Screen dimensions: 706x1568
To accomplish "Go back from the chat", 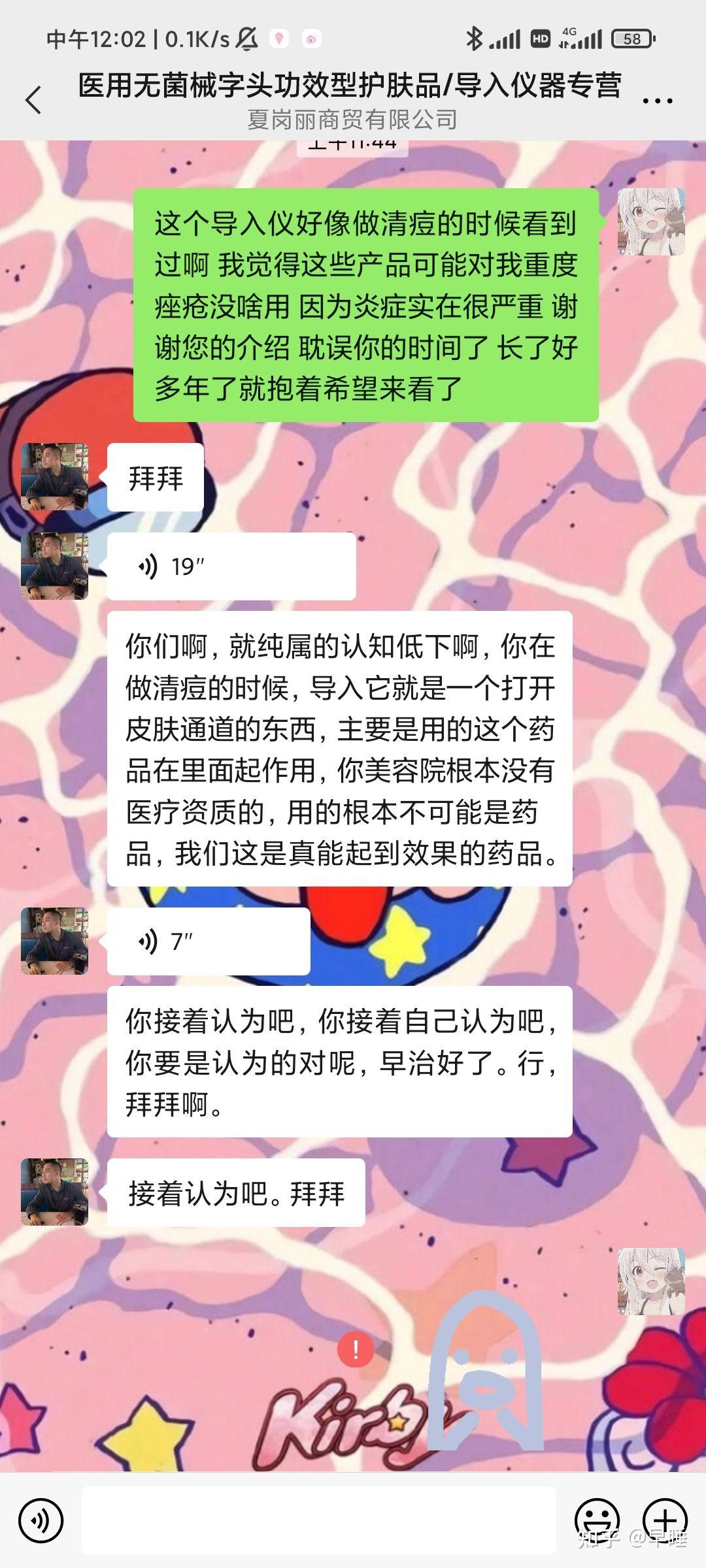I will point(33,101).
